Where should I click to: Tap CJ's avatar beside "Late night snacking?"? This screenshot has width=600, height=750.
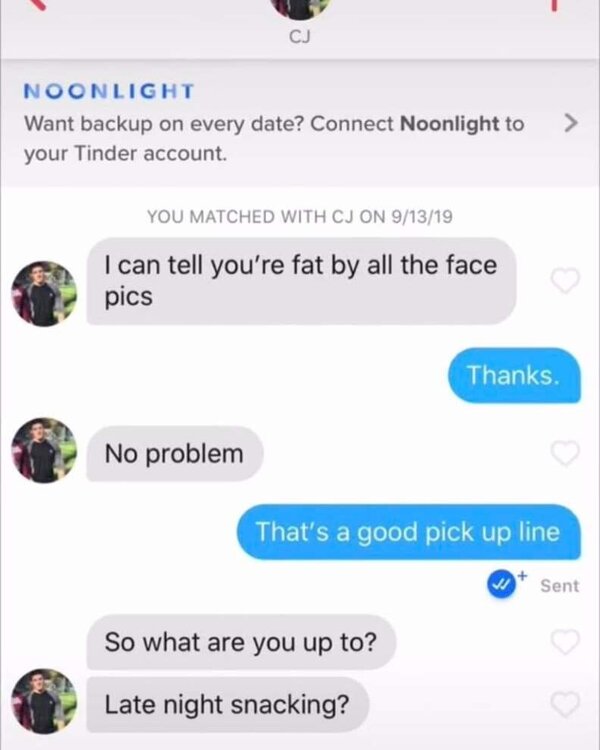click(44, 701)
